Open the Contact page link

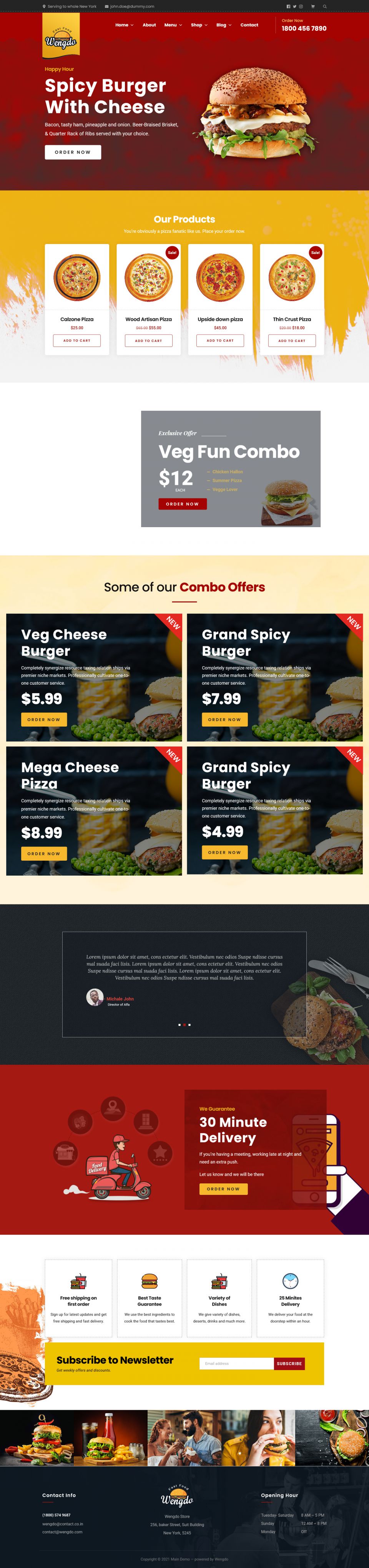(249, 25)
